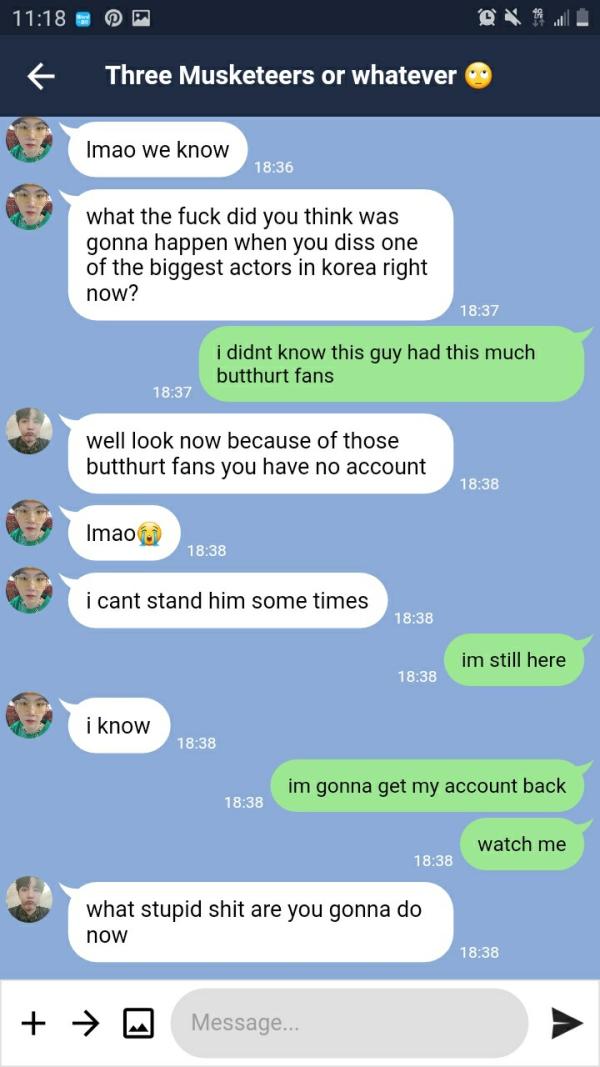Focus the Message text field
This screenshot has width=600, height=1067.
click(348, 1022)
